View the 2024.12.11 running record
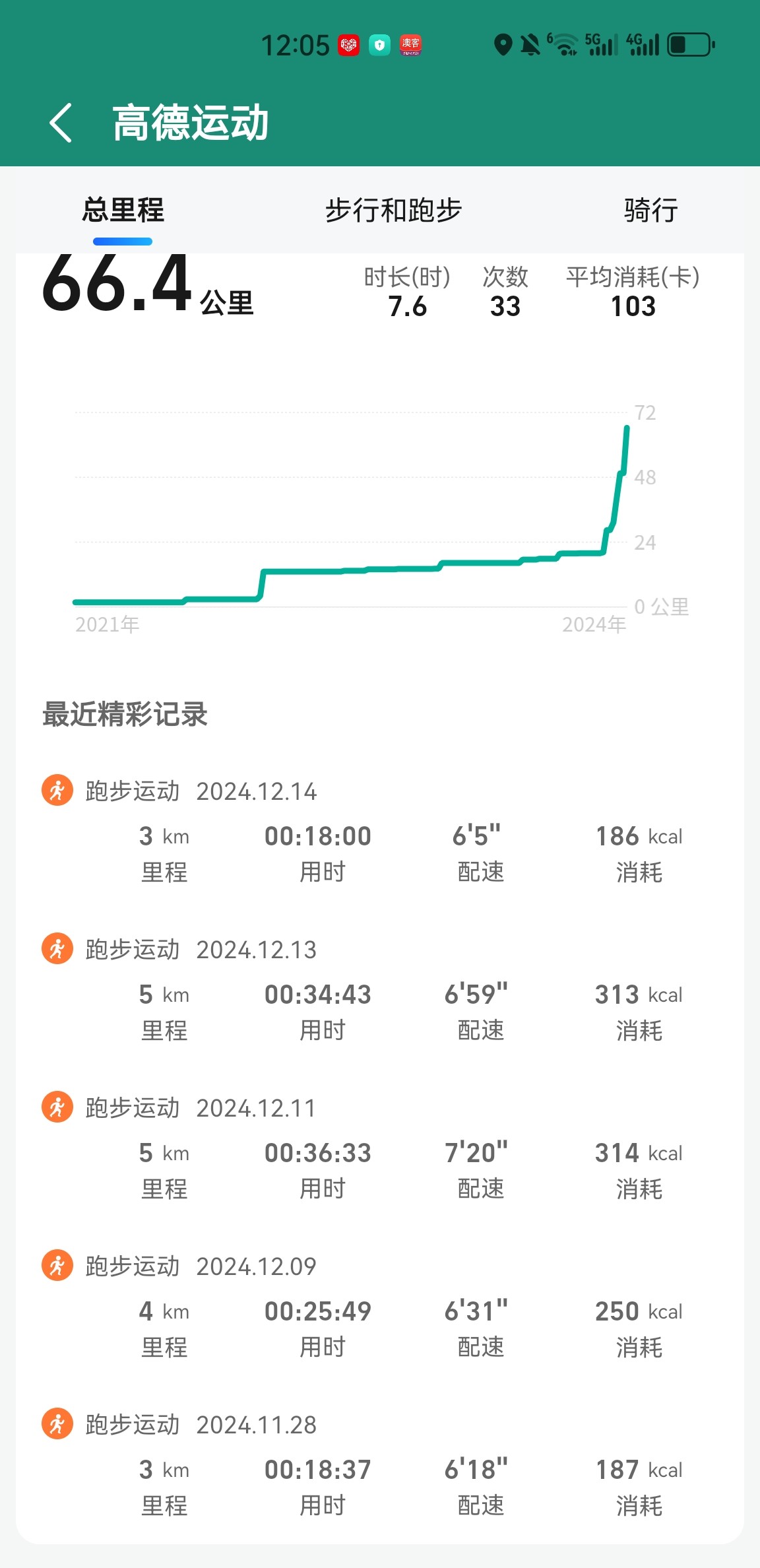The width and height of the screenshot is (760, 1568). (x=380, y=1148)
